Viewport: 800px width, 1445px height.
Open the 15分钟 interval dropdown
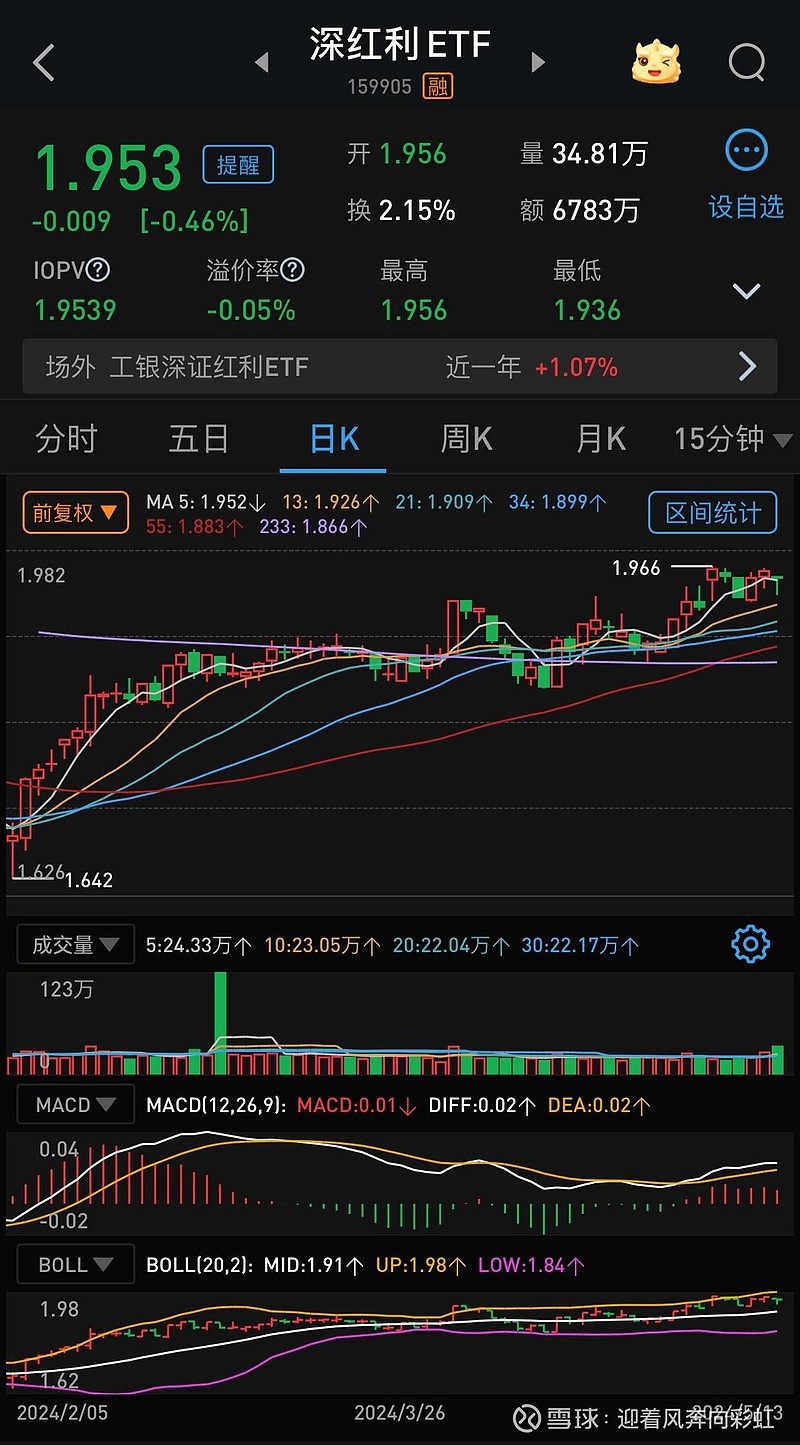click(x=731, y=438)
